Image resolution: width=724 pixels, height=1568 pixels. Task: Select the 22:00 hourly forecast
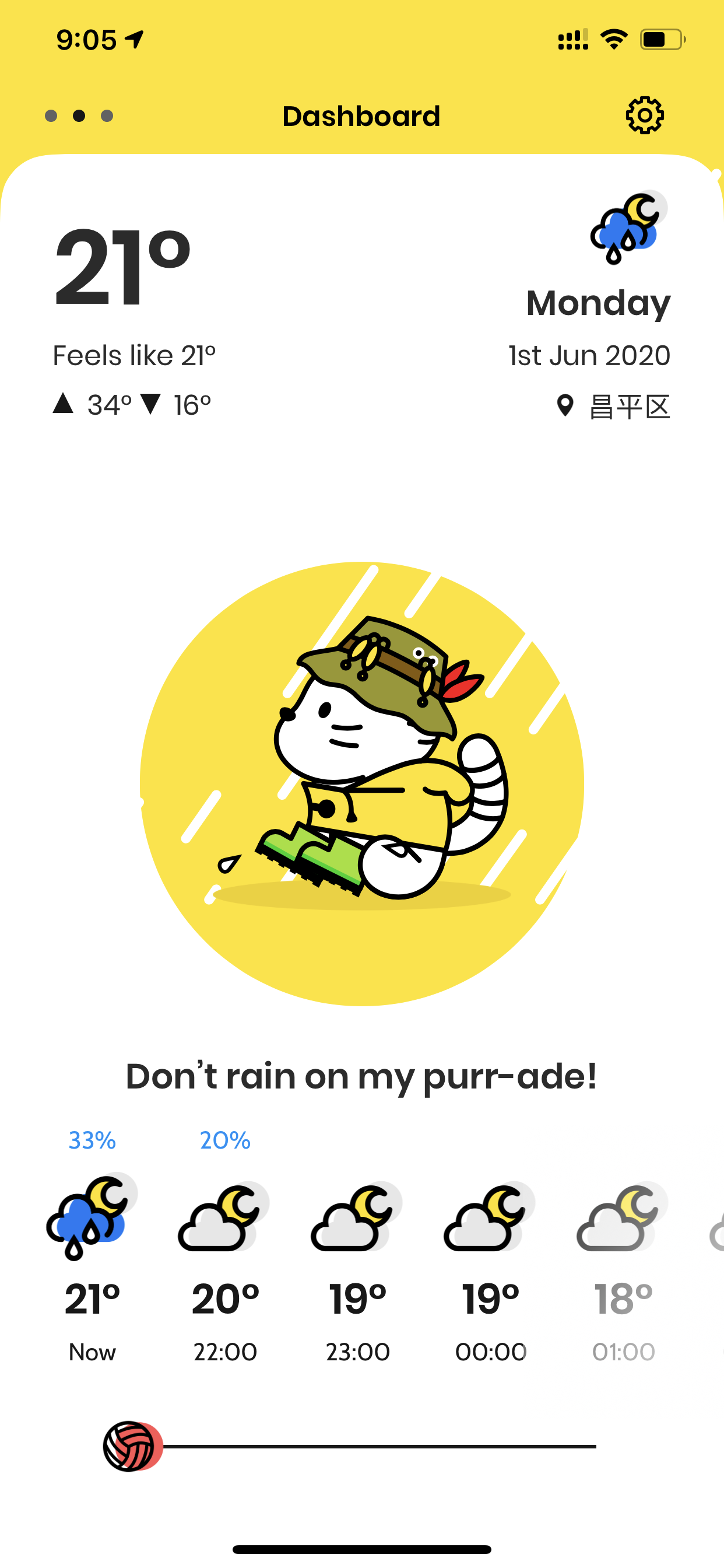point(225,1247)
